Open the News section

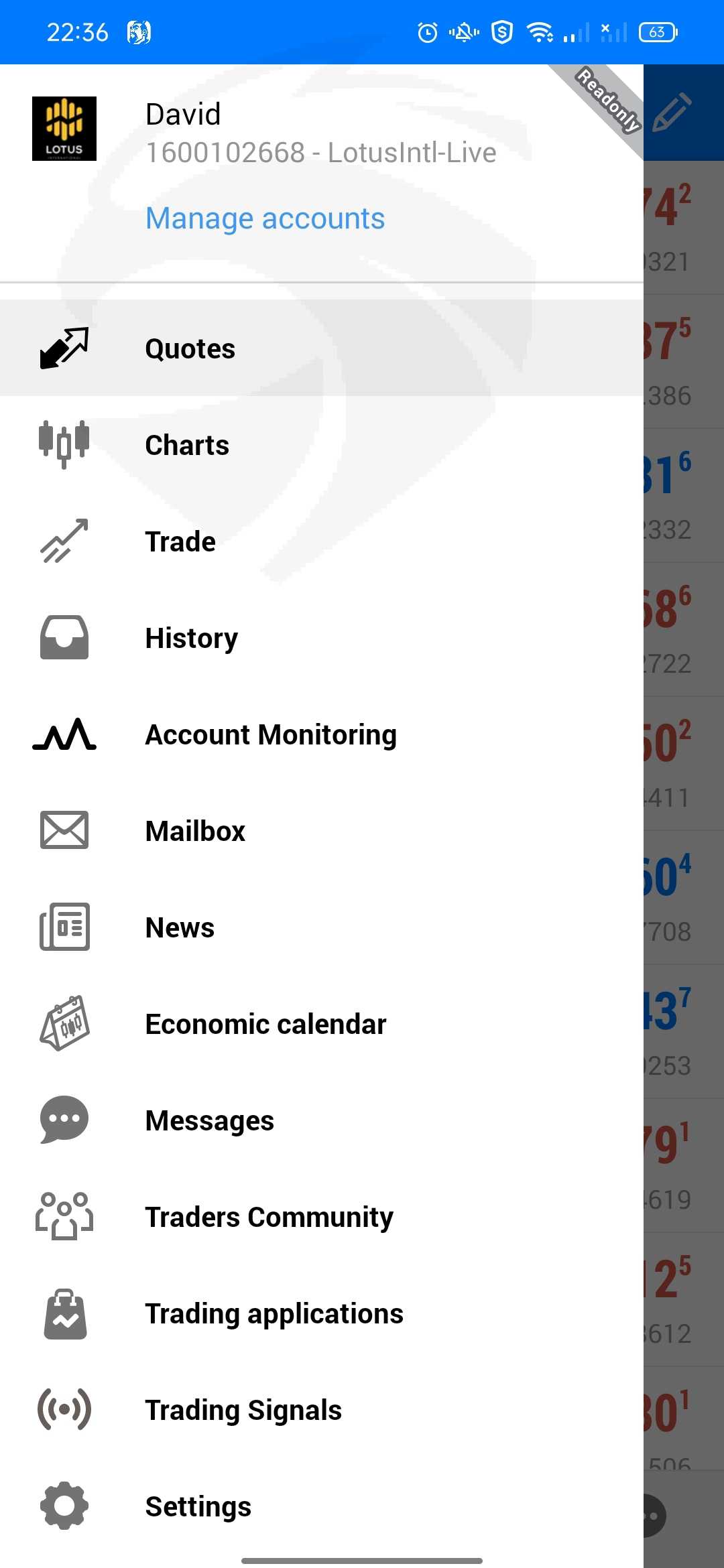click(x=322, y=927)
